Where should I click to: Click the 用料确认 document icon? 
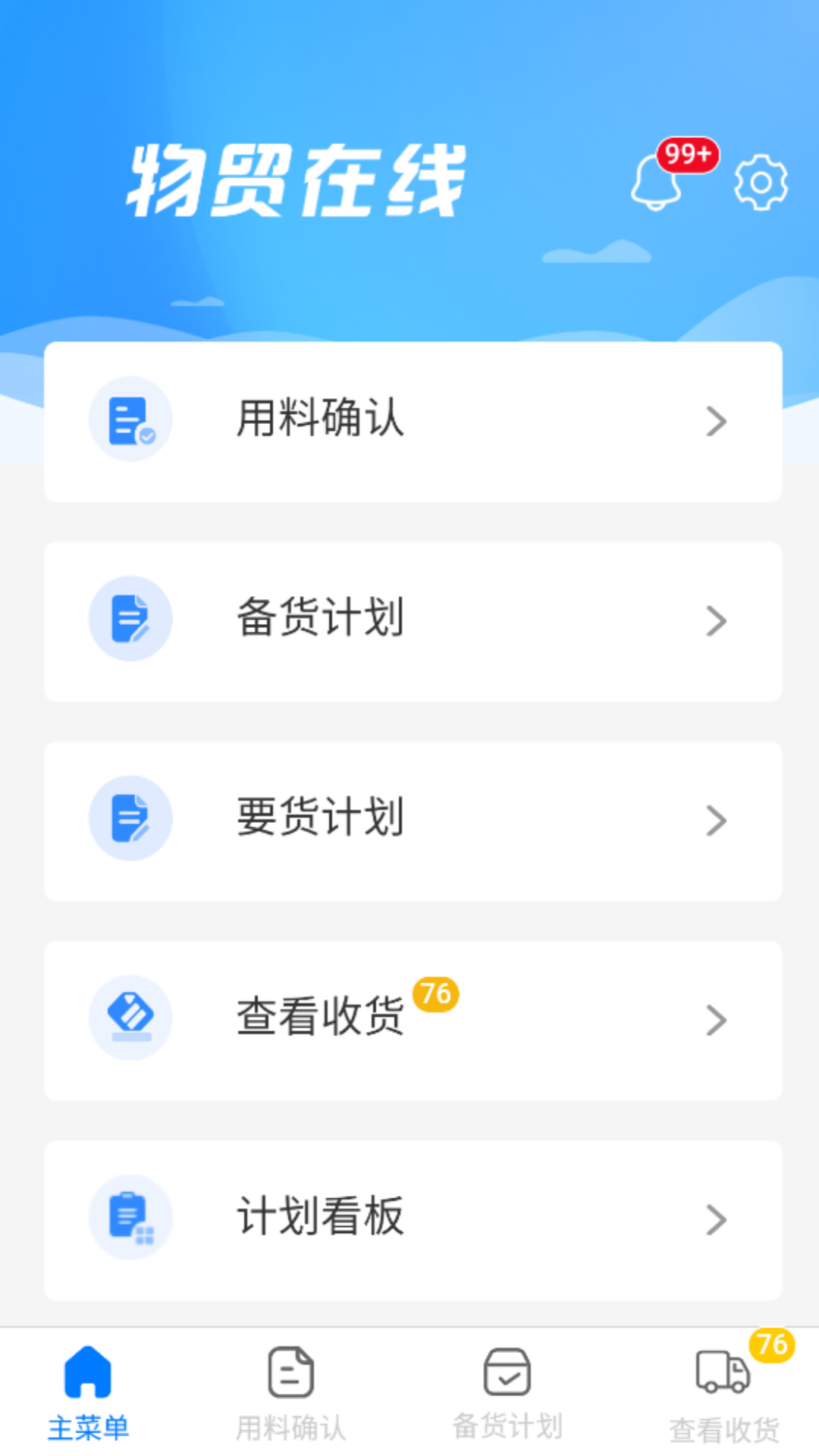coord(130,419)
